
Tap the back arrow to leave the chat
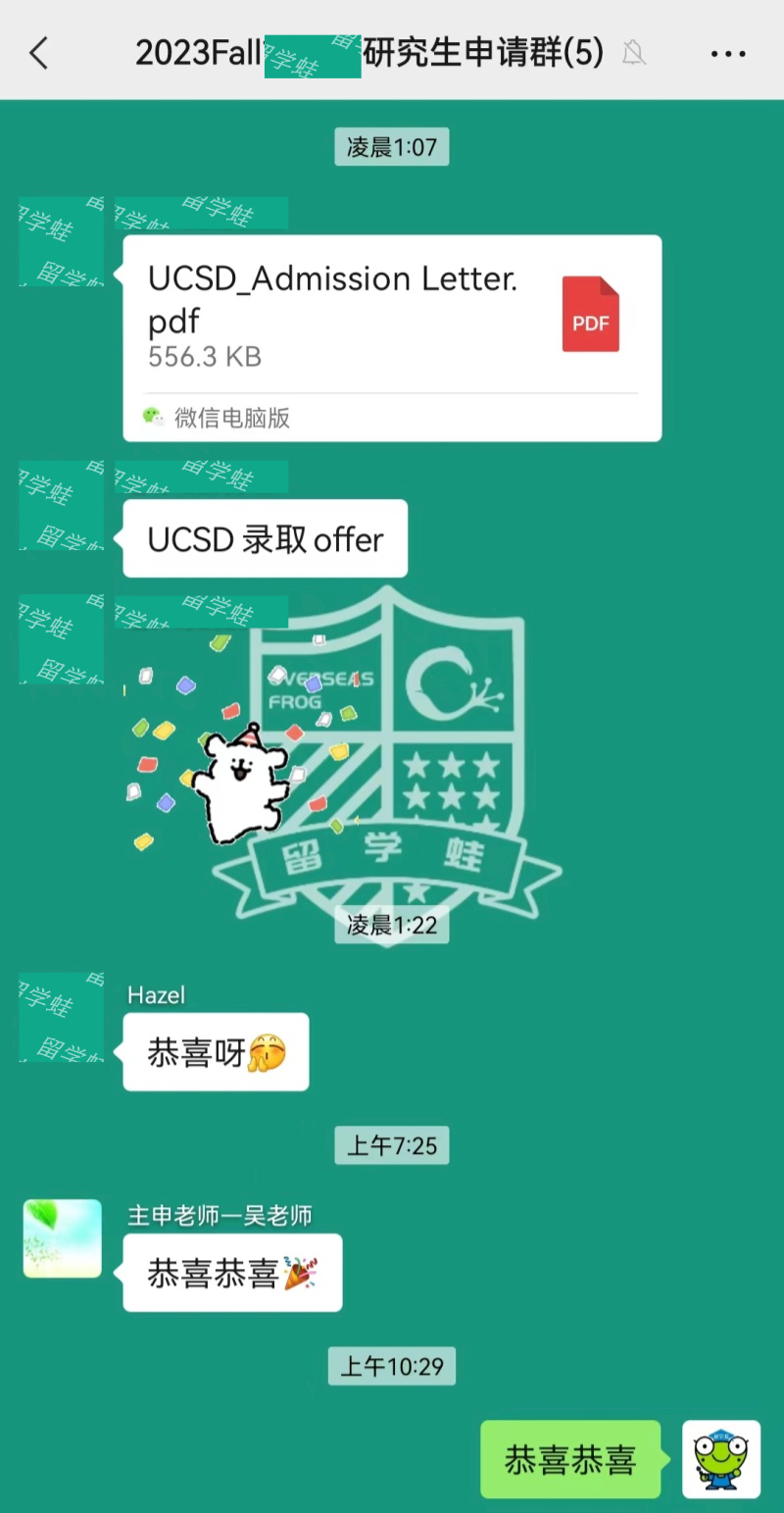38,54
